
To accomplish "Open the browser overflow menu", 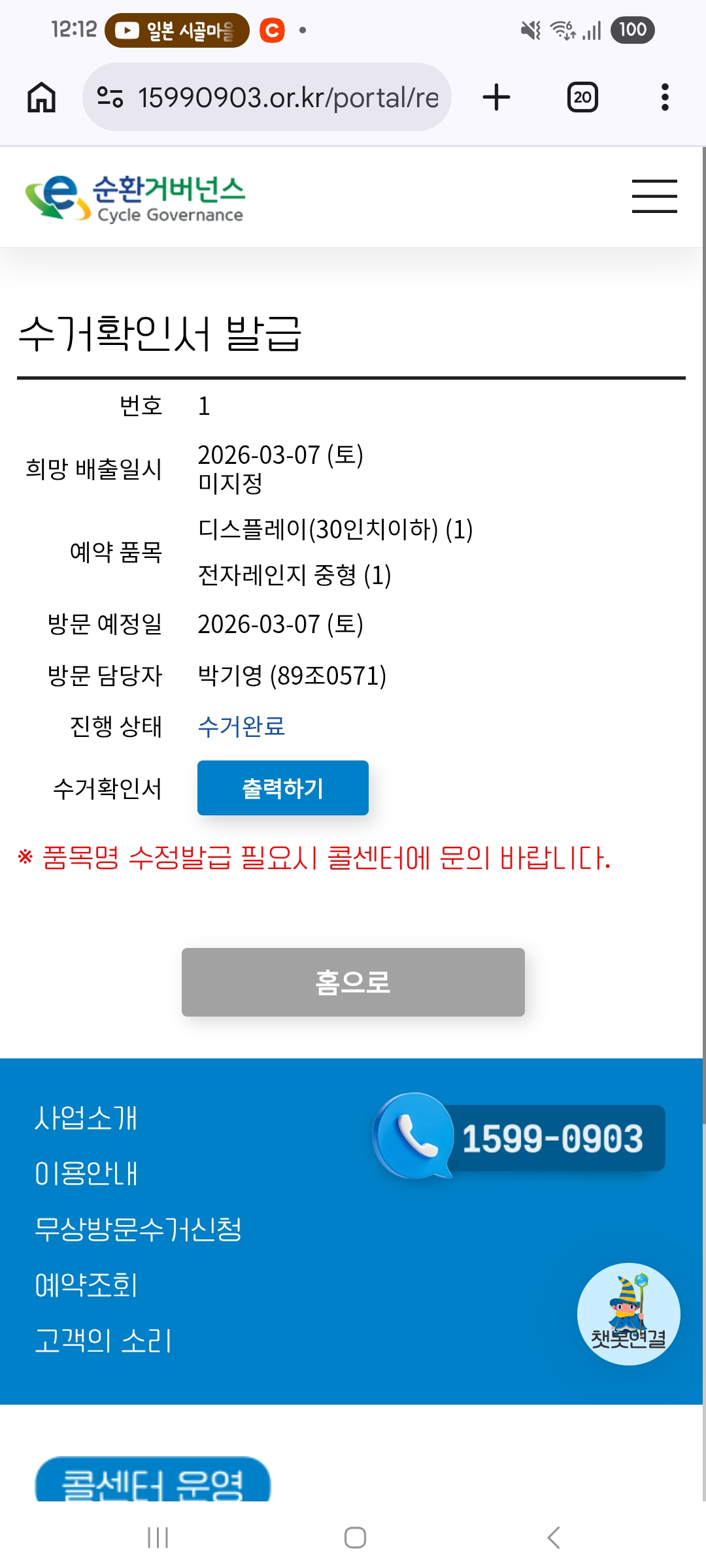I will [665, 97].
